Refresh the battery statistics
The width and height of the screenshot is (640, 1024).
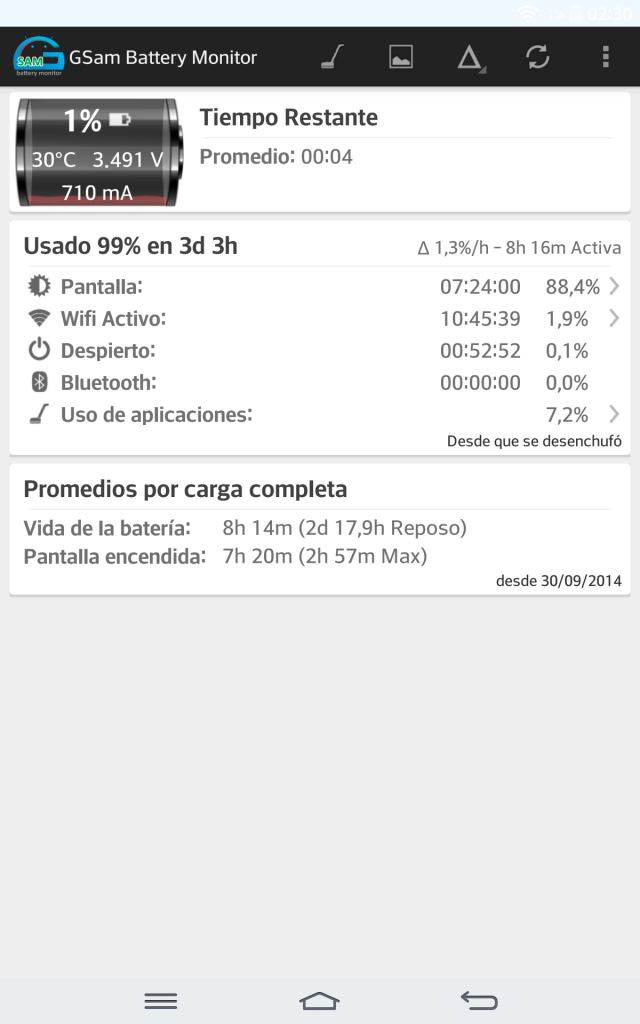click(x=538, y=57)
